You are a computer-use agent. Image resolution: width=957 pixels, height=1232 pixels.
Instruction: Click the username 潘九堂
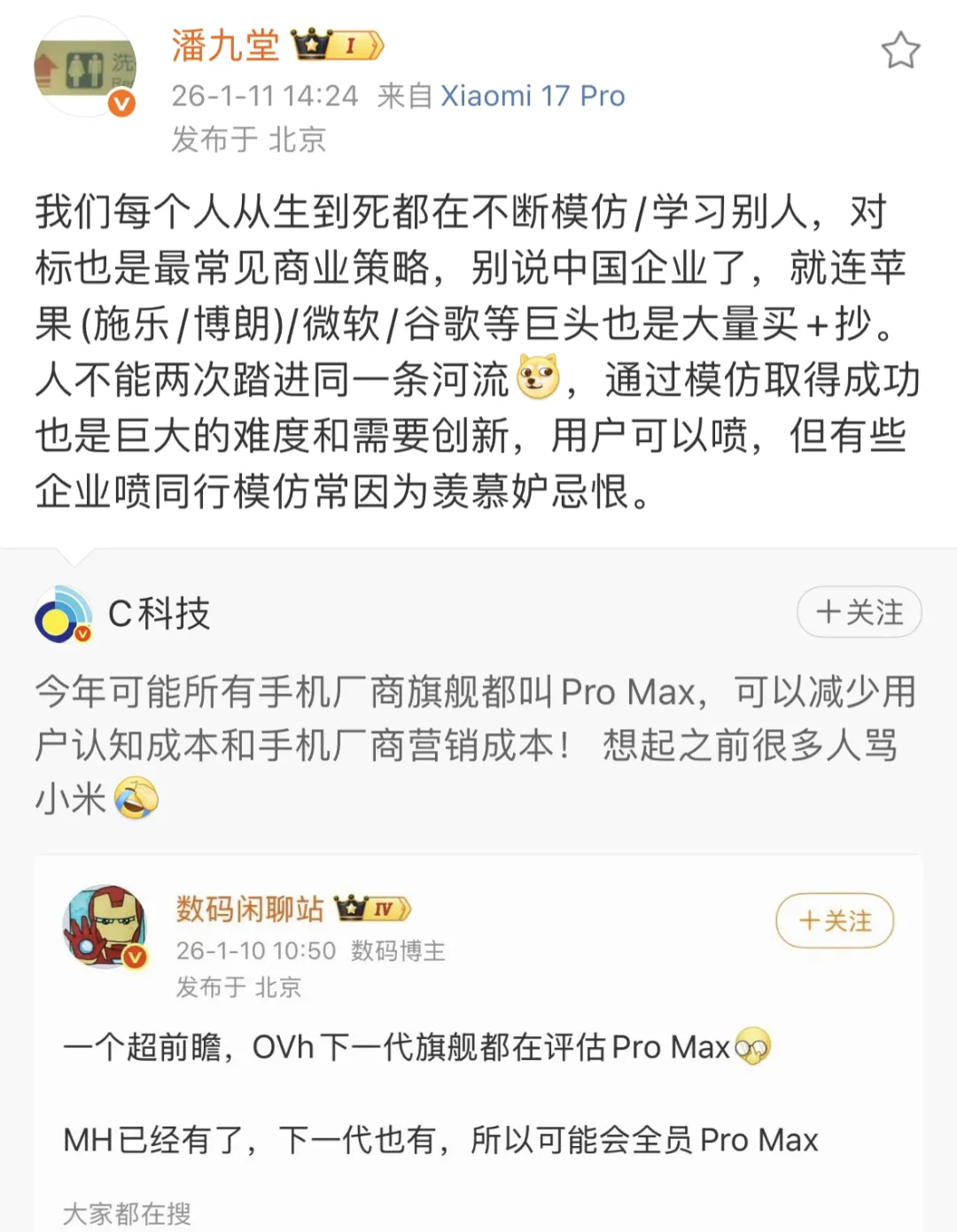pos(226,49)
